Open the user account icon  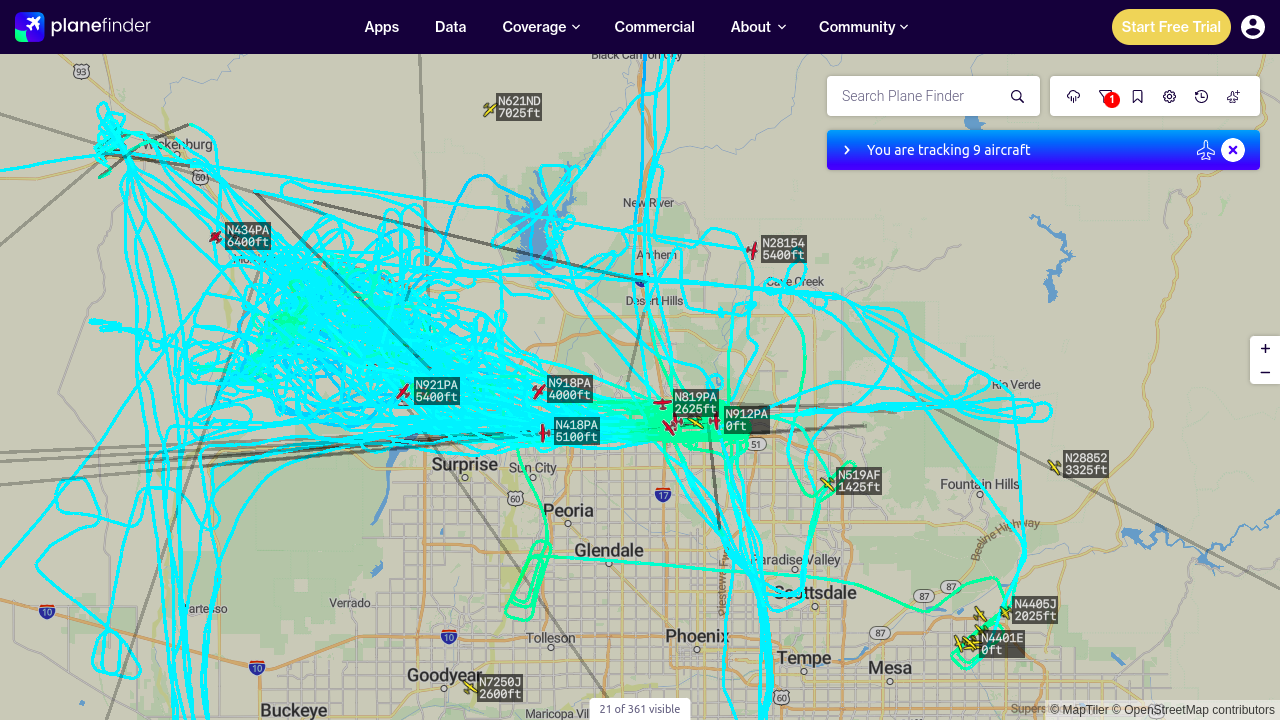click(1253, 27)
